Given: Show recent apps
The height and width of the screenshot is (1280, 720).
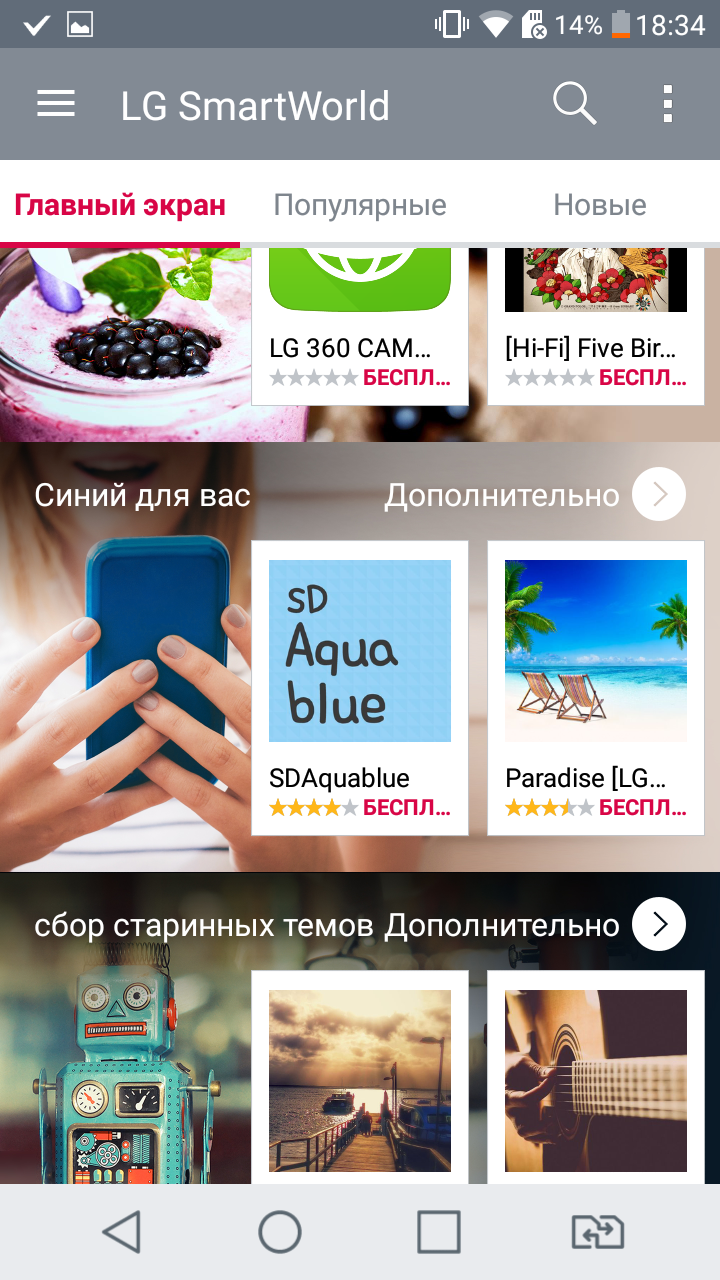Looking at the screenshot, I should click(x=438, y=1232).
